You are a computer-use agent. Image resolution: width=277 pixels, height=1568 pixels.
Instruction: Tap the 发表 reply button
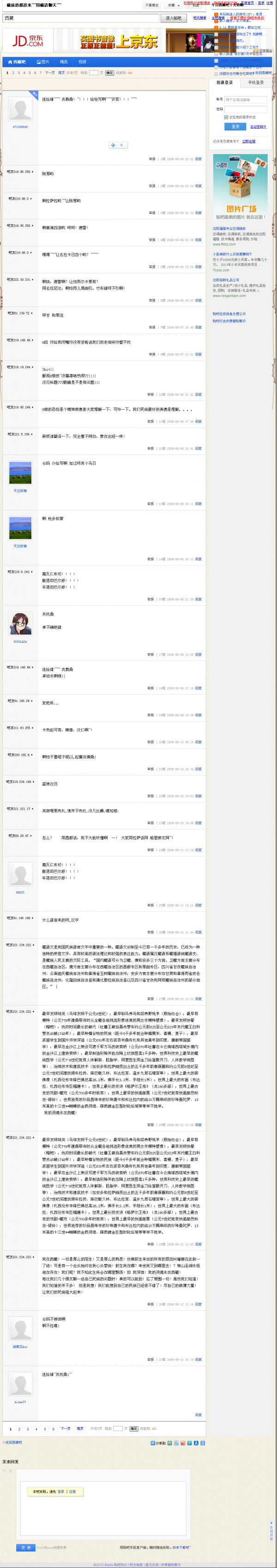tap(25, 1547)
